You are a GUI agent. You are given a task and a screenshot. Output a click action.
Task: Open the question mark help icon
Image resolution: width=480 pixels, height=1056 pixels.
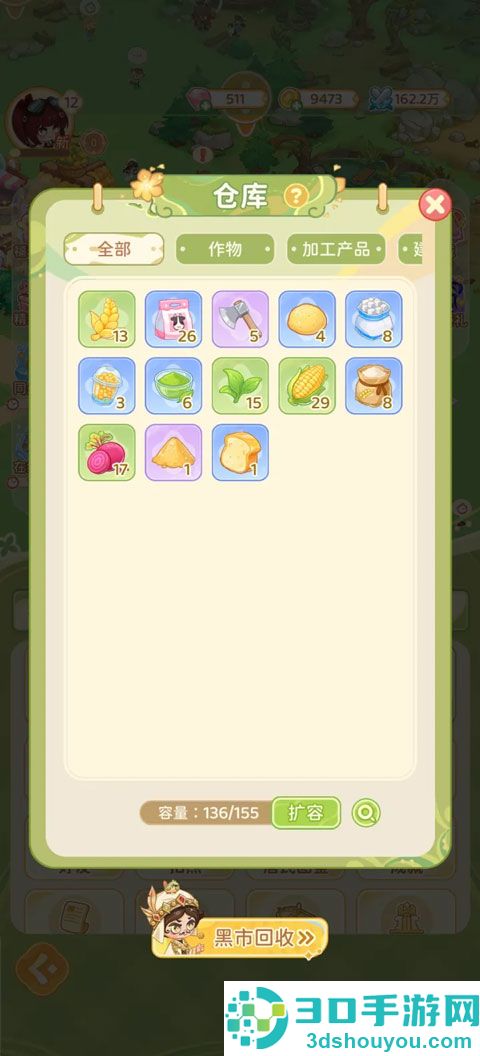[296, 197]
